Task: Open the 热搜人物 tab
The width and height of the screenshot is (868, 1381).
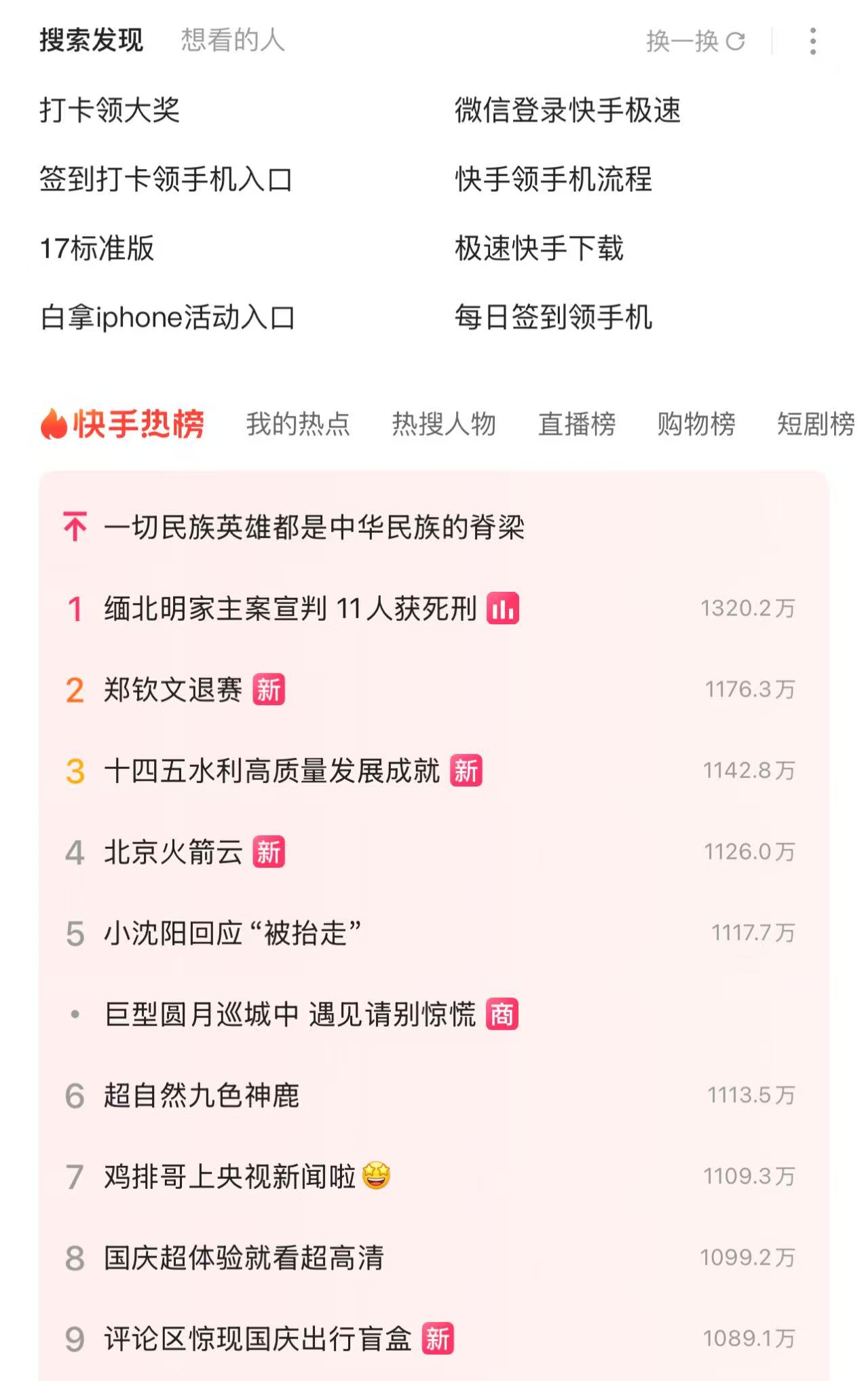Action: (444, 424)
